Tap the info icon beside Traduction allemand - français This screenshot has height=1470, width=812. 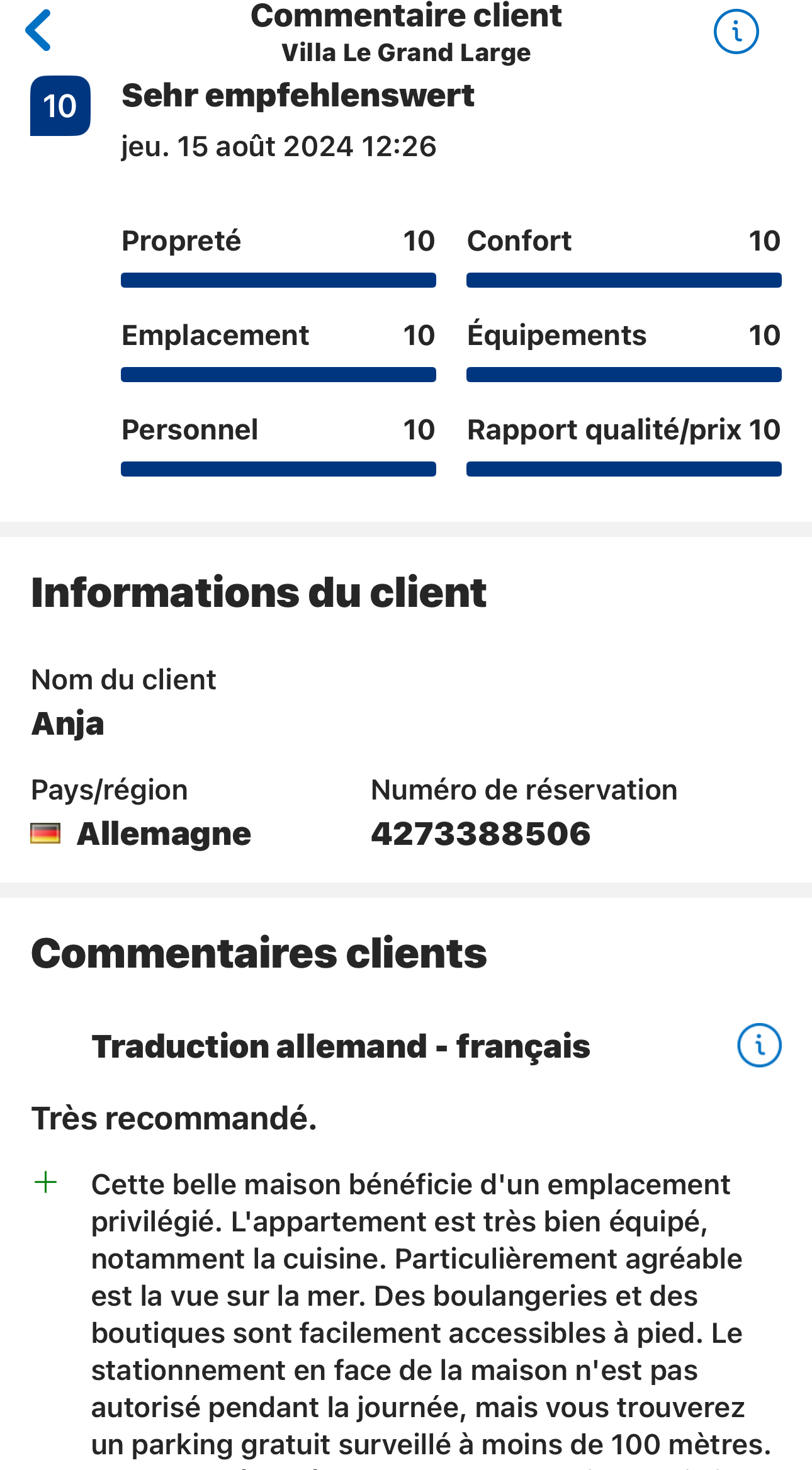(x=759, y=1045)
